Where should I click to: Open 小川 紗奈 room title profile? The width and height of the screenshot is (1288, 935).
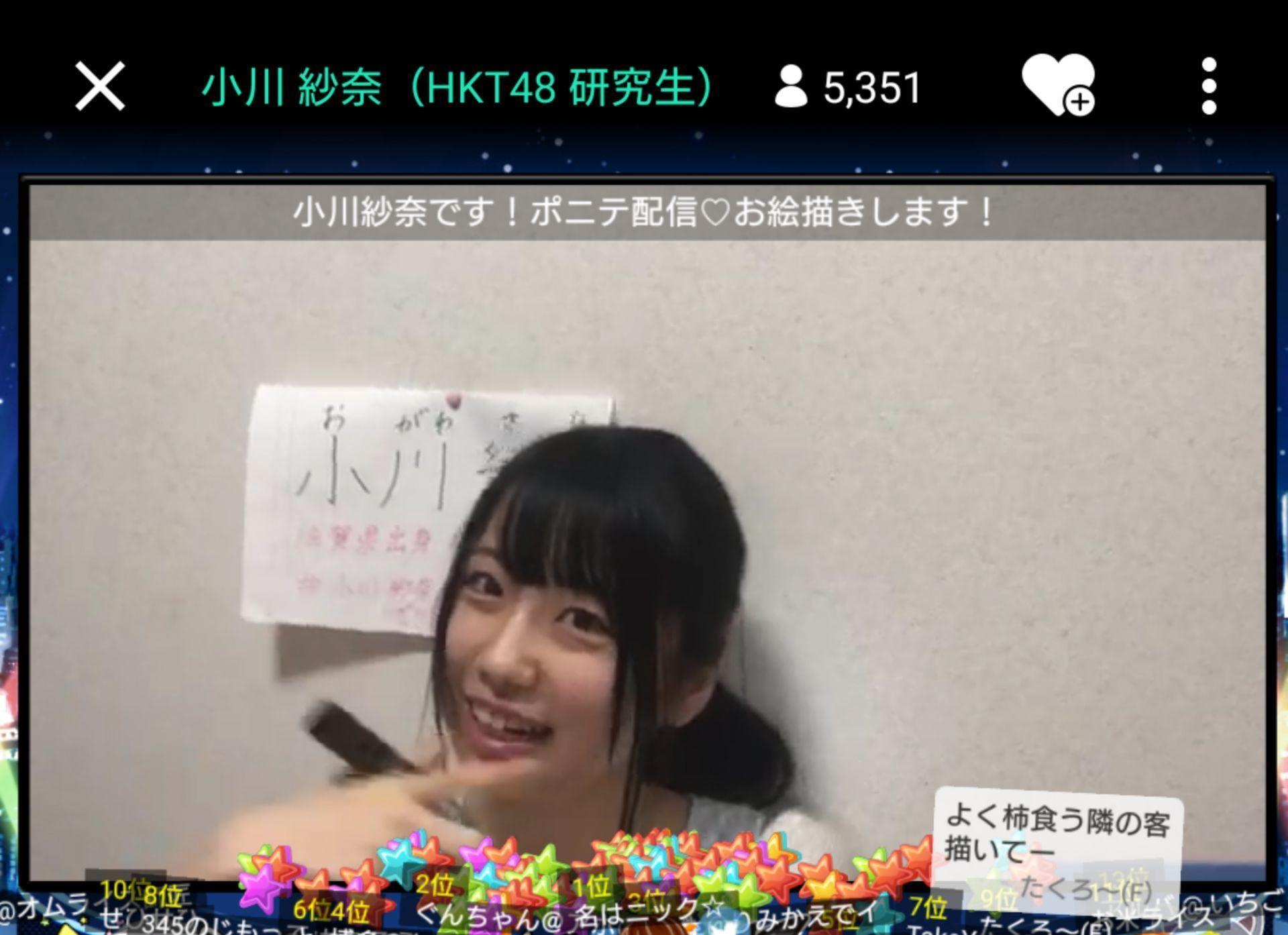point(456,87)
